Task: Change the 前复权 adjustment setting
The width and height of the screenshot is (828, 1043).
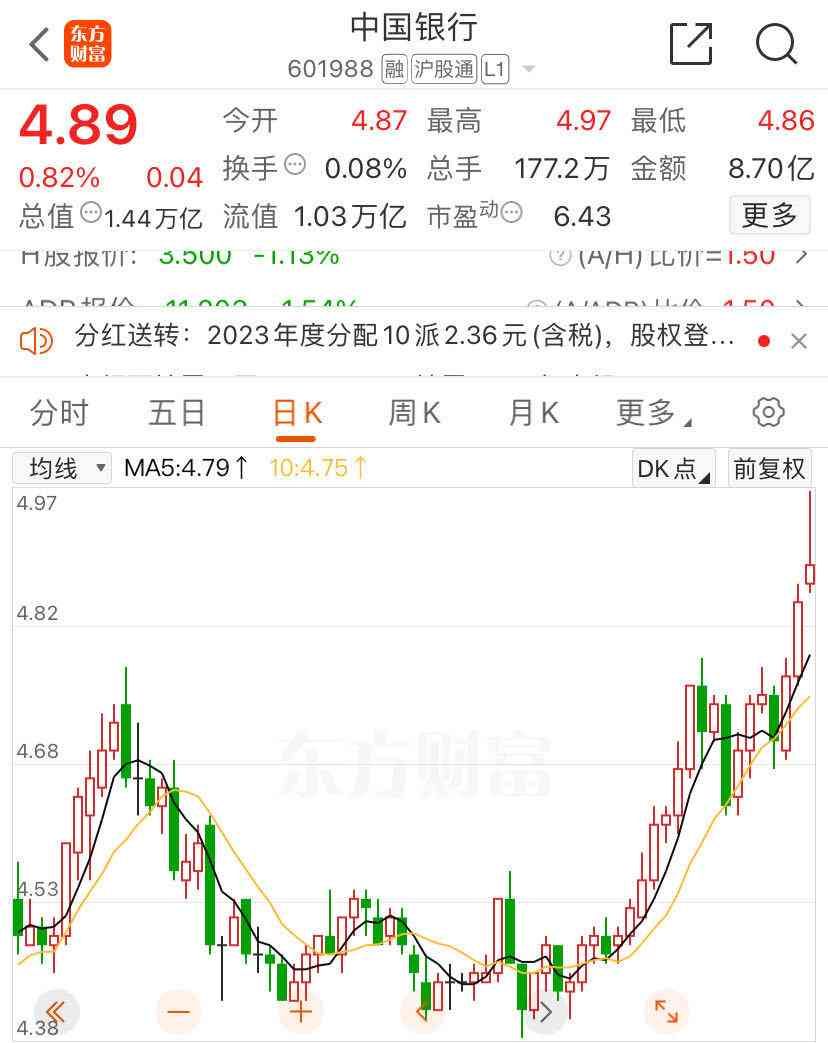Action: (x=769, y=468)
